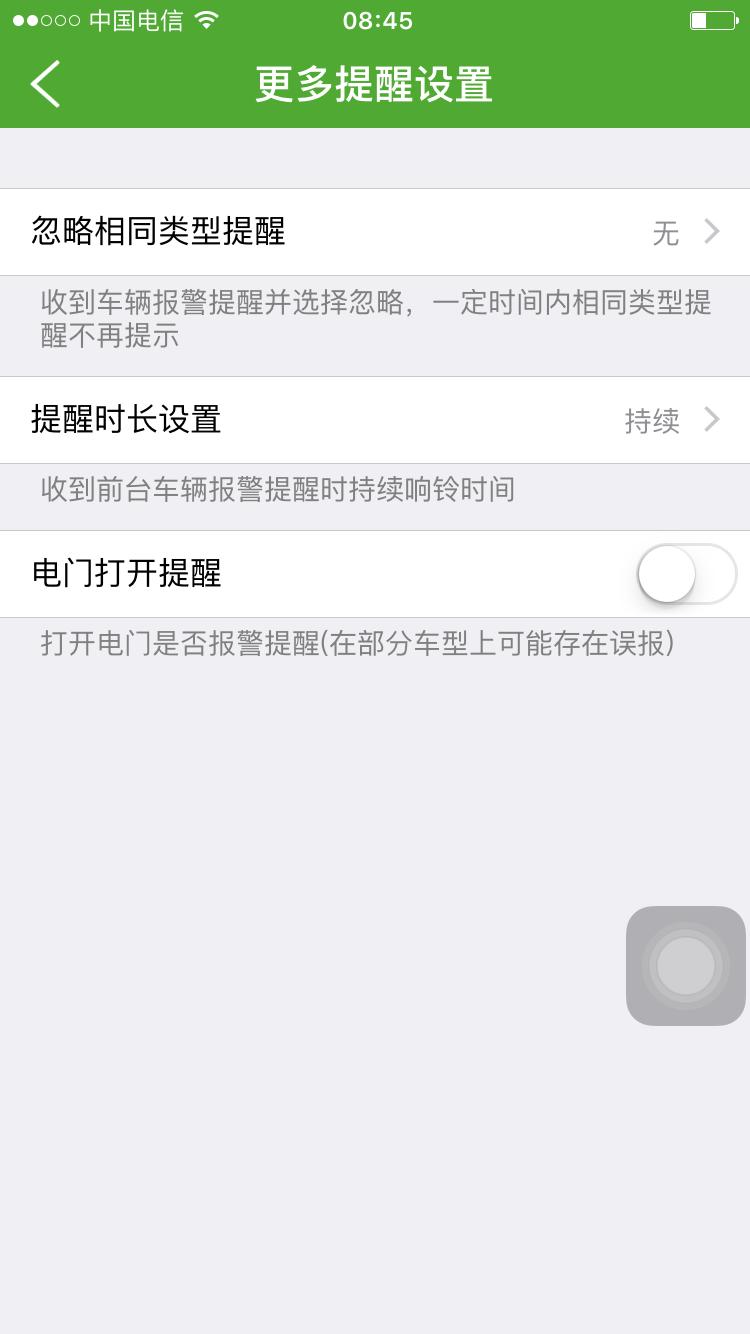Tap the chevron beside 提醒时长设置
Viewport: 750px width, 1334px height.
pyautogui.click(x=711, y=420)
